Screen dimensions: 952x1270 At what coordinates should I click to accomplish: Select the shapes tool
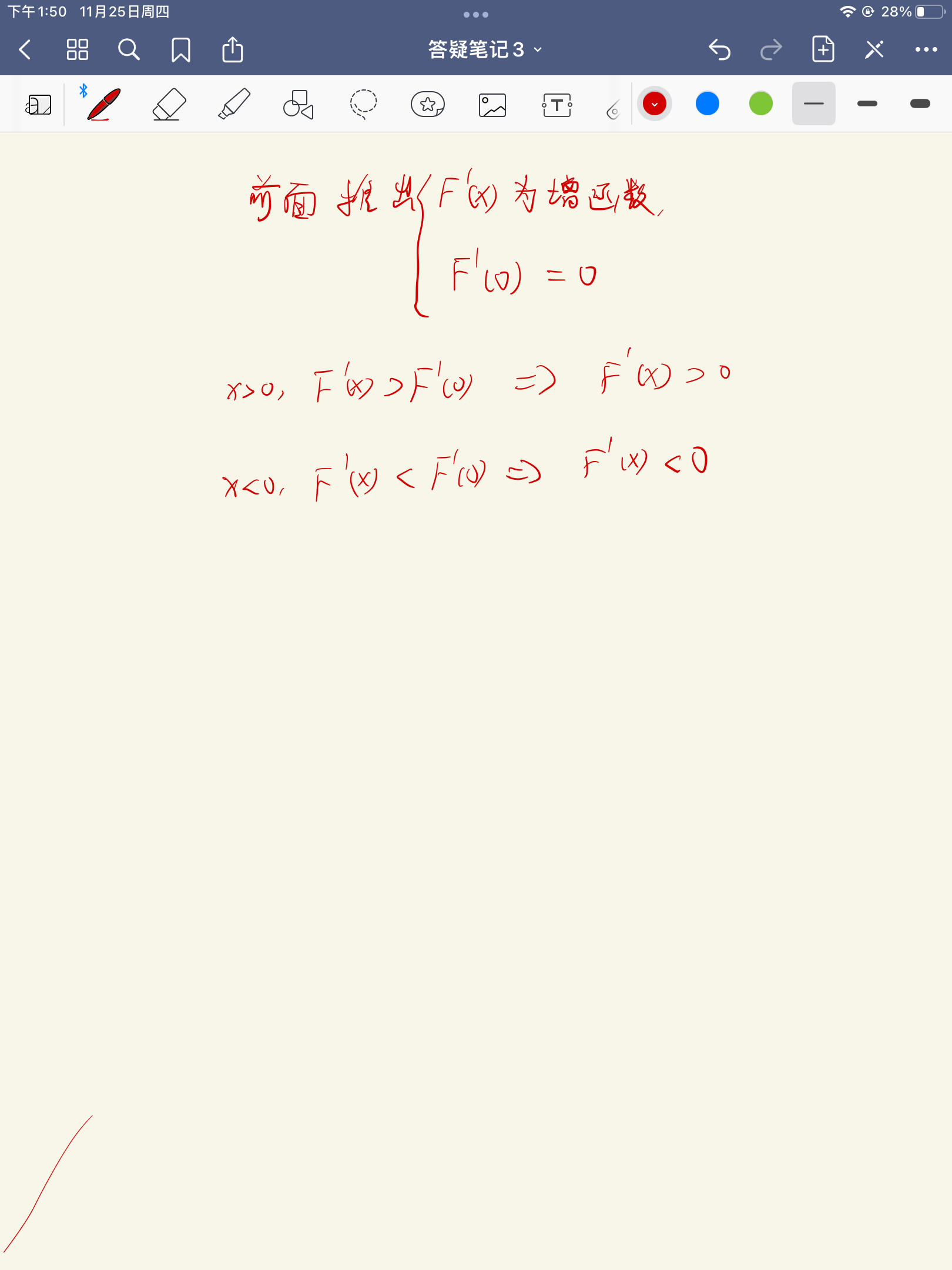coord(299,105)
